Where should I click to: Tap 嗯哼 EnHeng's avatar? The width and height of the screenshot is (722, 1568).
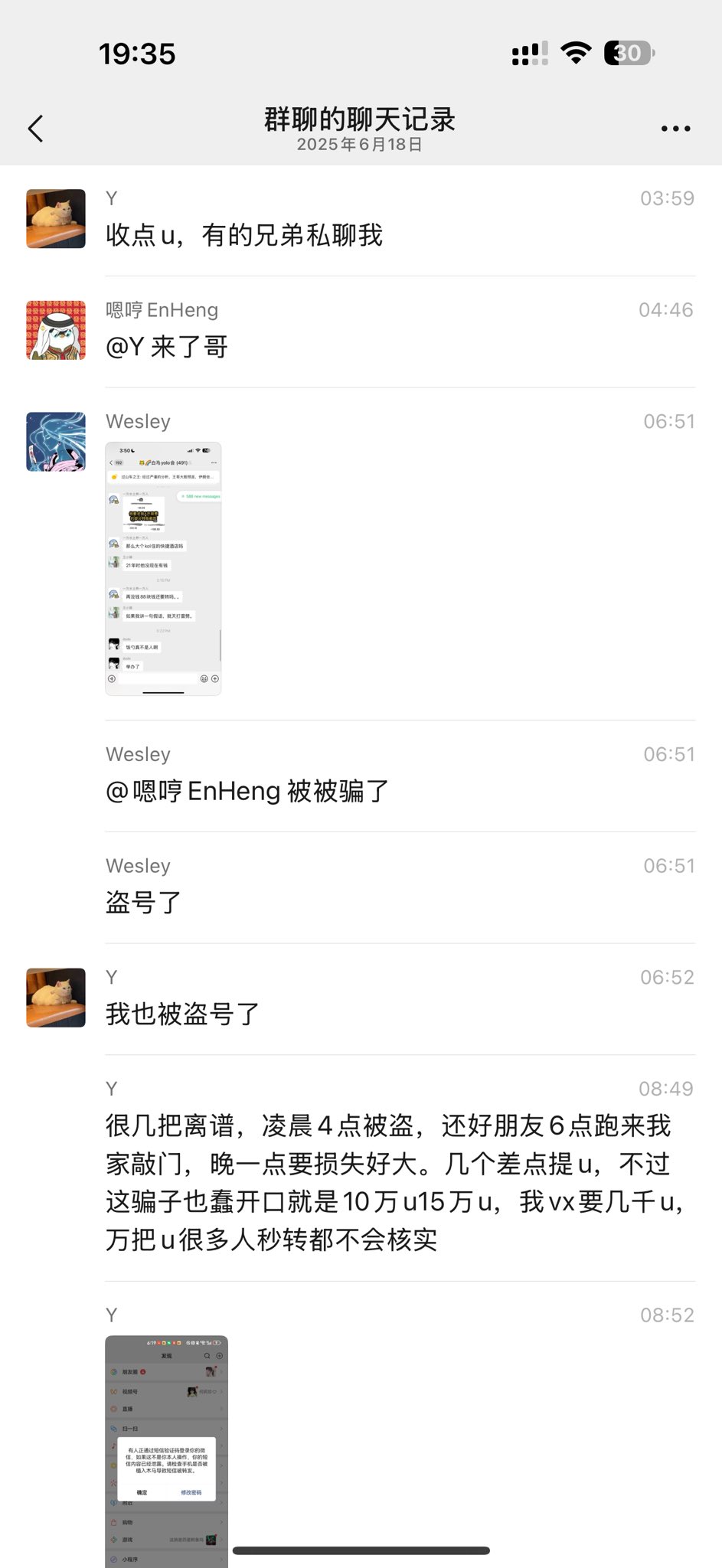coord(56,330)
